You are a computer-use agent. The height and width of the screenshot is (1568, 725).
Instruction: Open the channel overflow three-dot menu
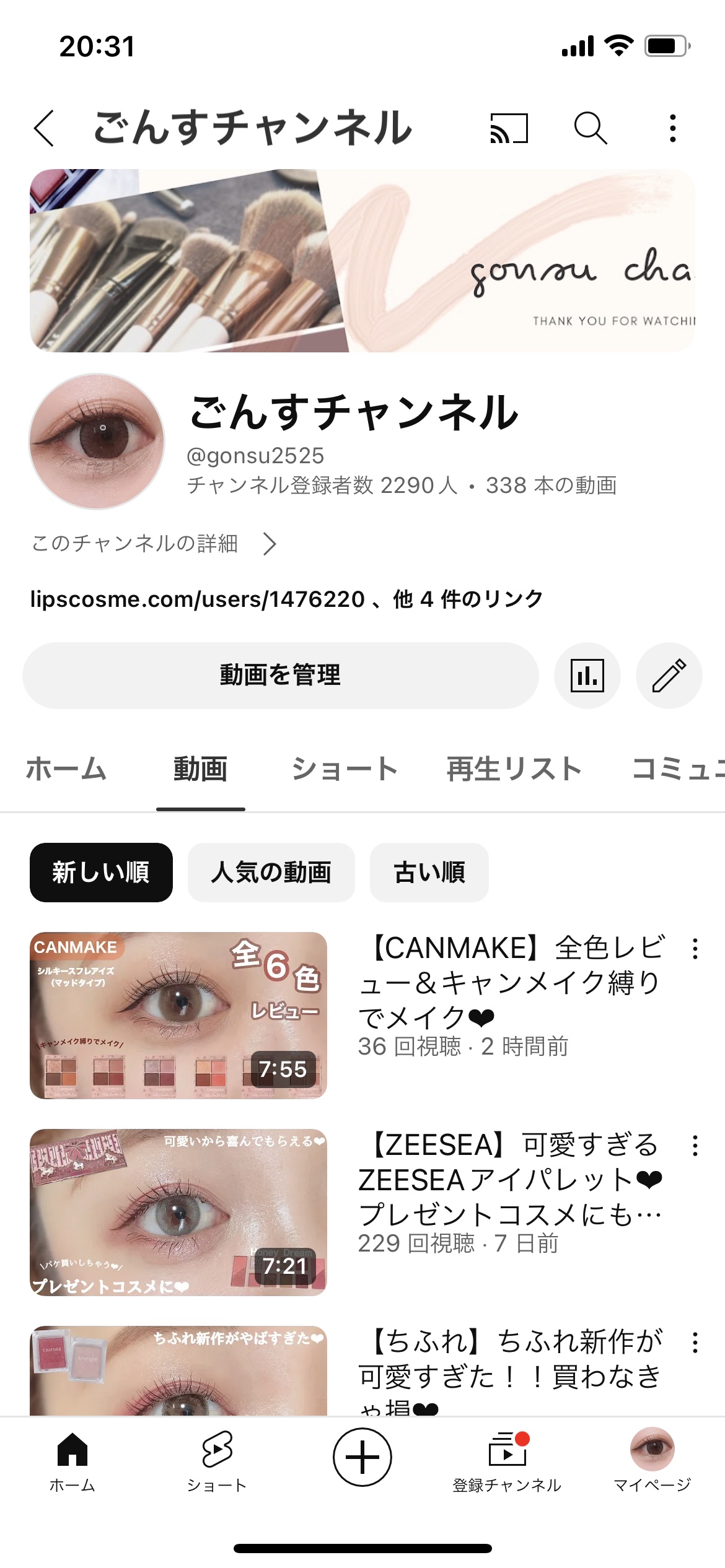(672, 129)
